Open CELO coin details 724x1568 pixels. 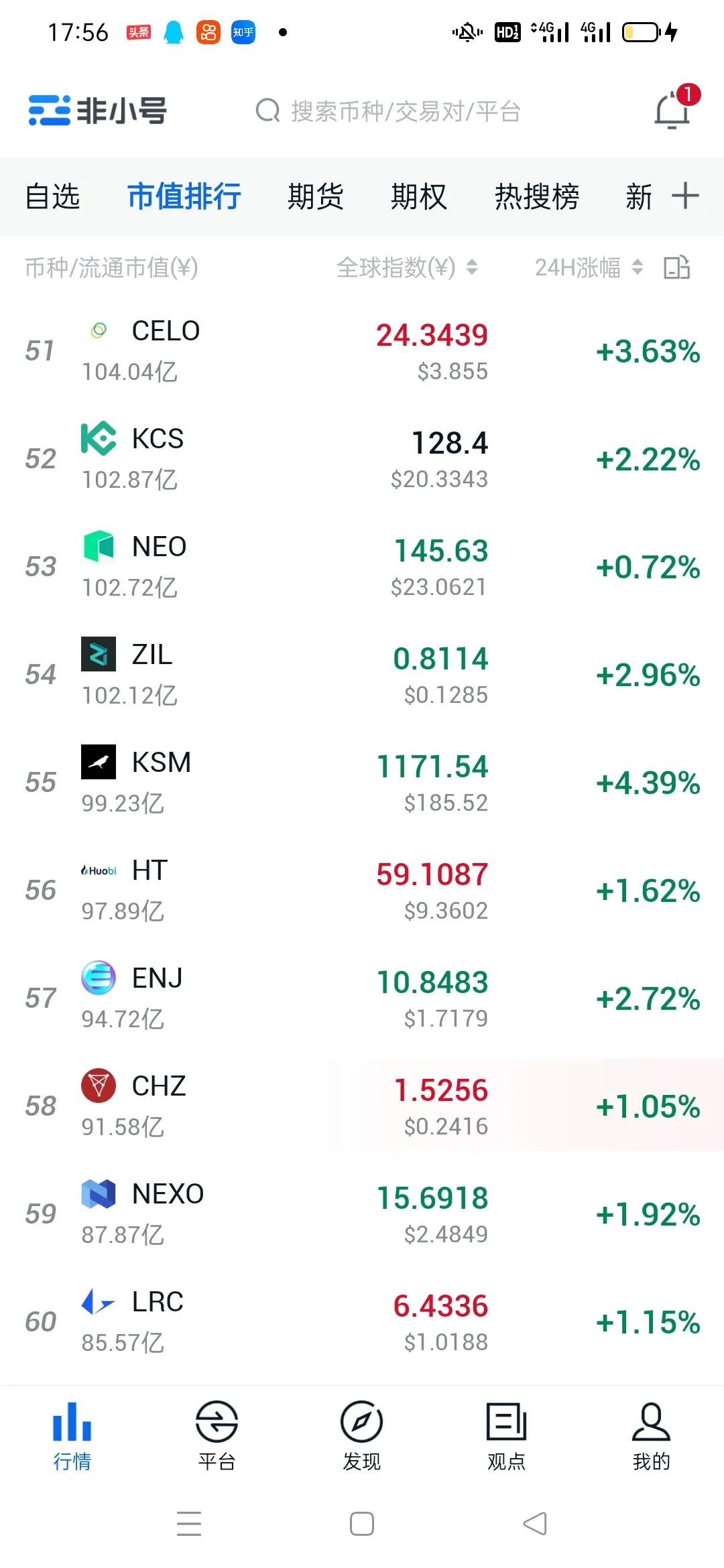point(362,351)
